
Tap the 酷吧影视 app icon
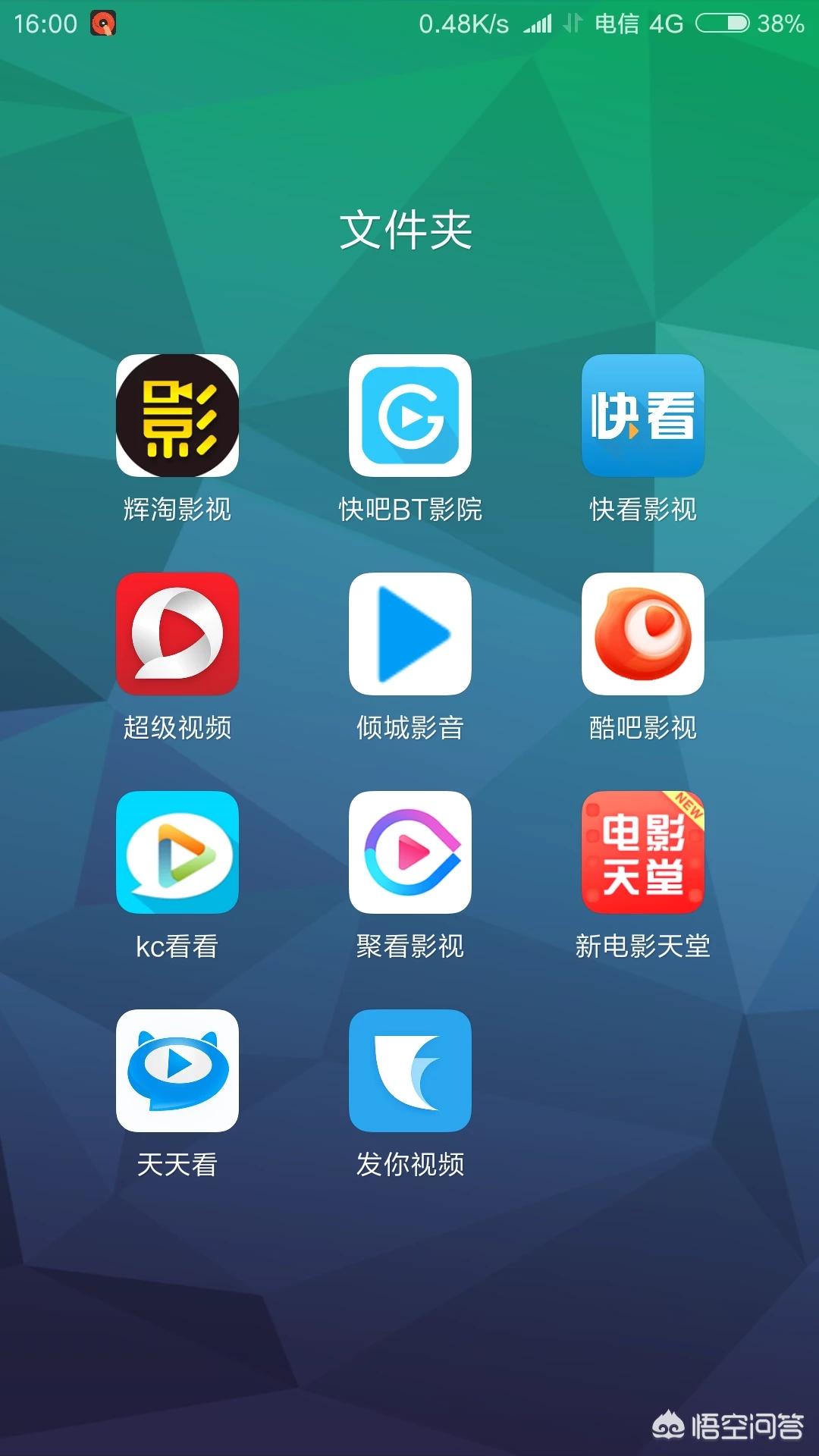[643, 634]
